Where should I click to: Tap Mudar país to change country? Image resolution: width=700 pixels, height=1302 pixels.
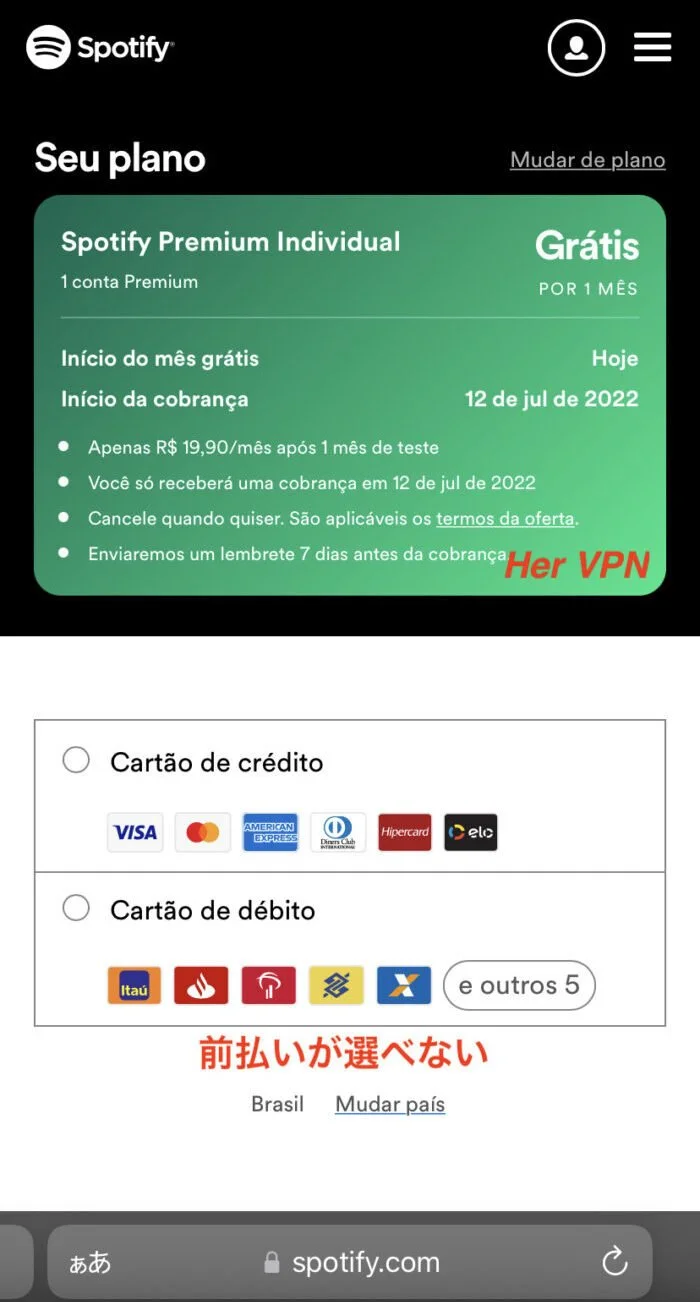coord(389,1104)
